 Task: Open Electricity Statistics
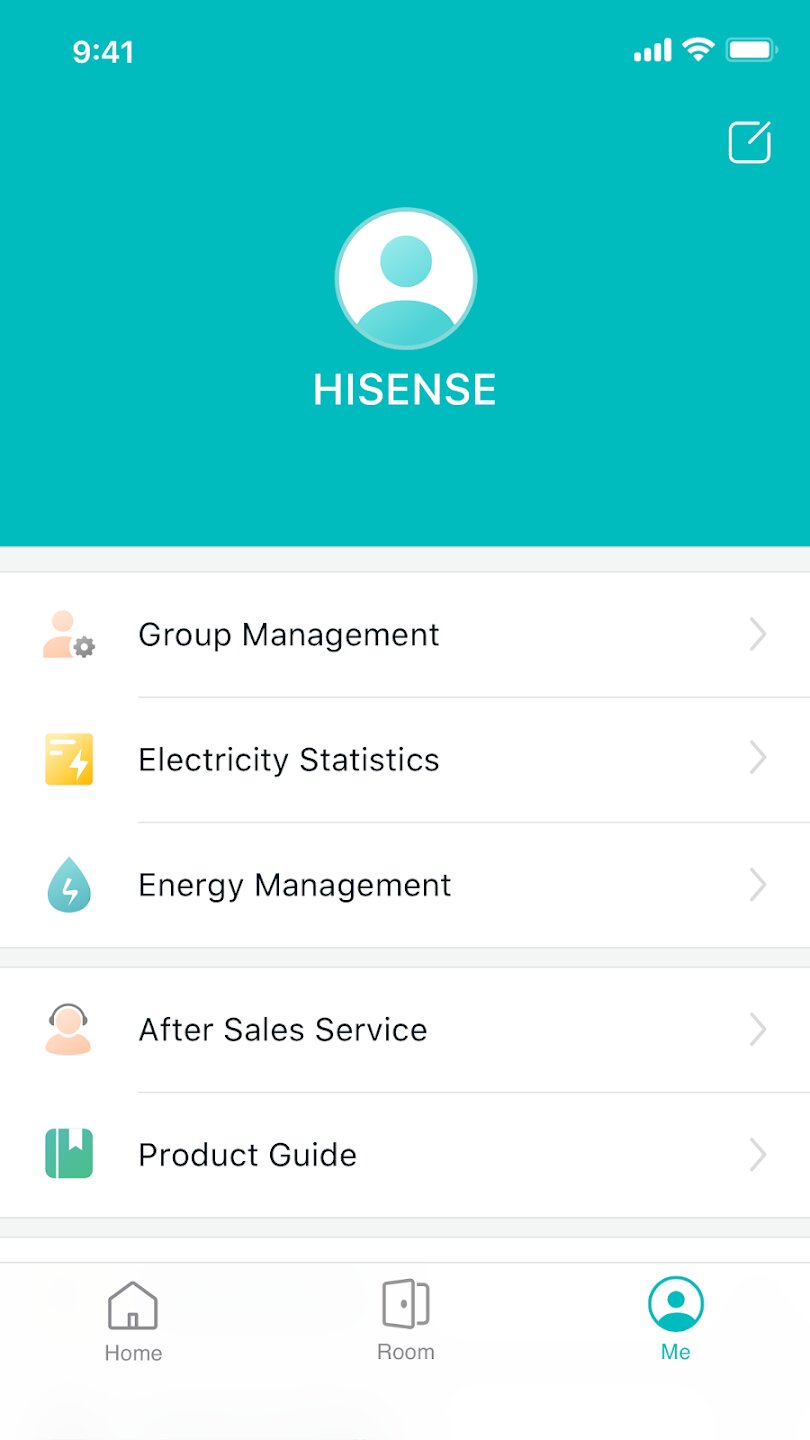404,760
